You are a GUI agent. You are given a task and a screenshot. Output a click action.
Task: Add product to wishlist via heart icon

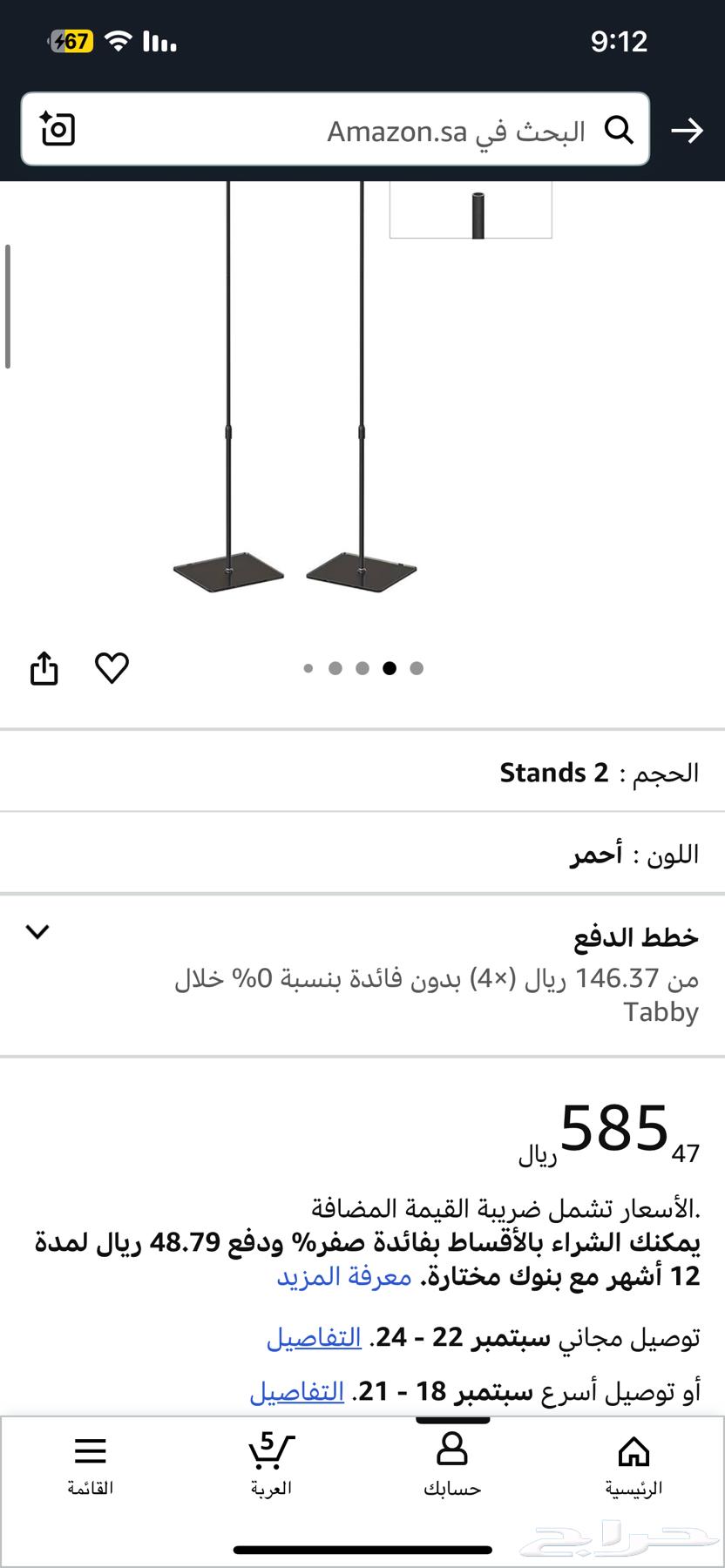(x=111, y=667)
